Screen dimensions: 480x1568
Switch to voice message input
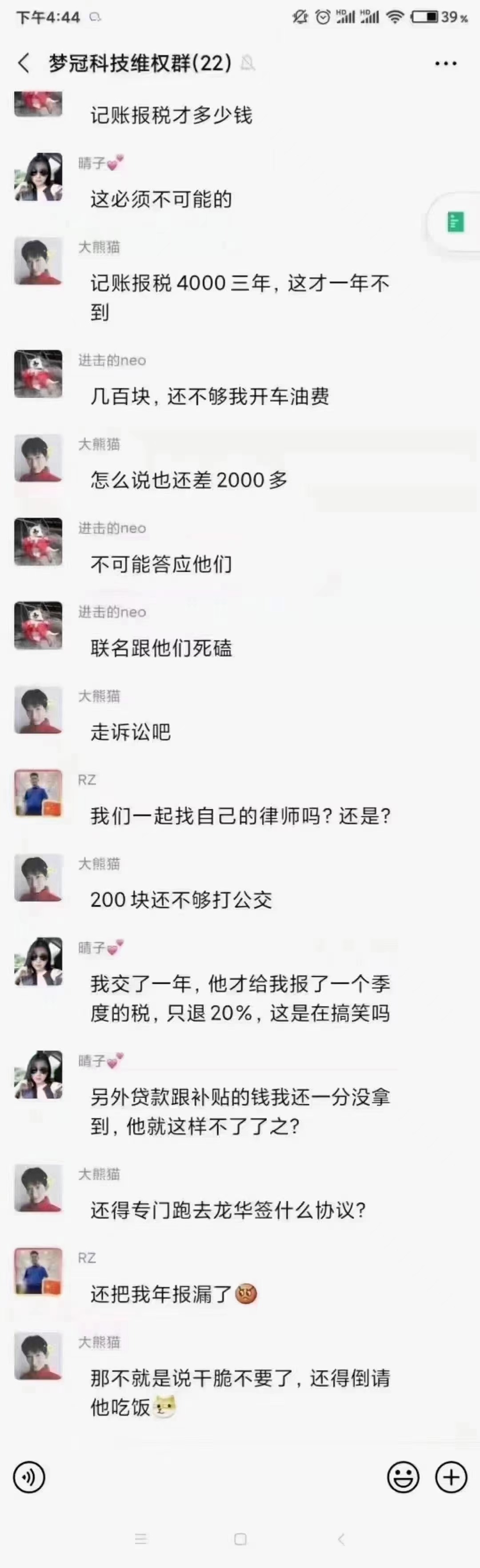tap(29, 1477)
